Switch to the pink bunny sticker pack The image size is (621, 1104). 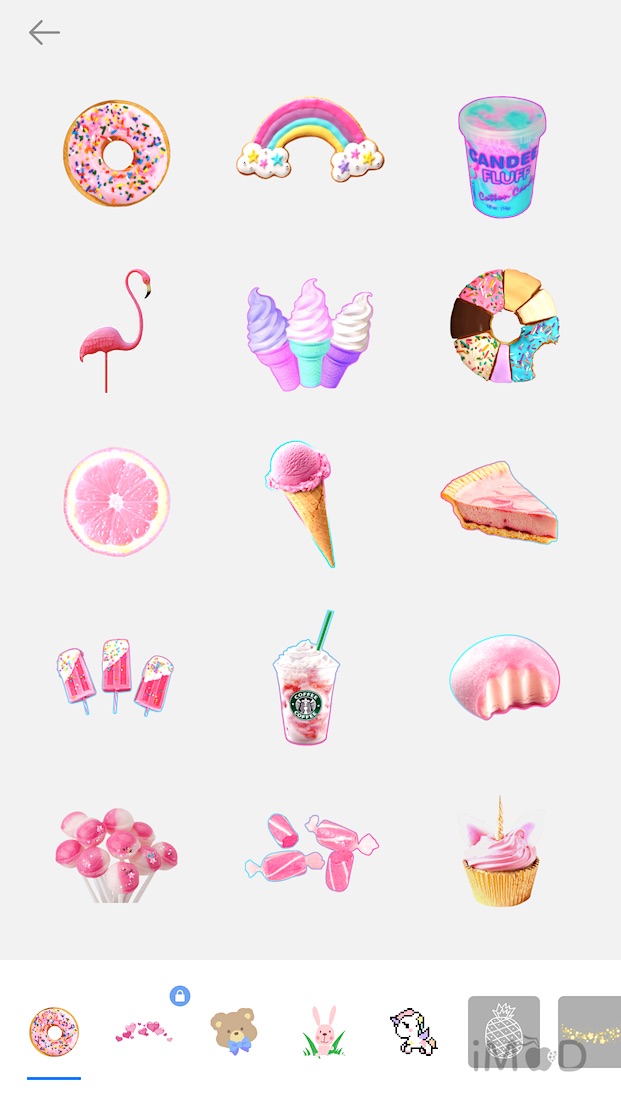[324, 1032]
